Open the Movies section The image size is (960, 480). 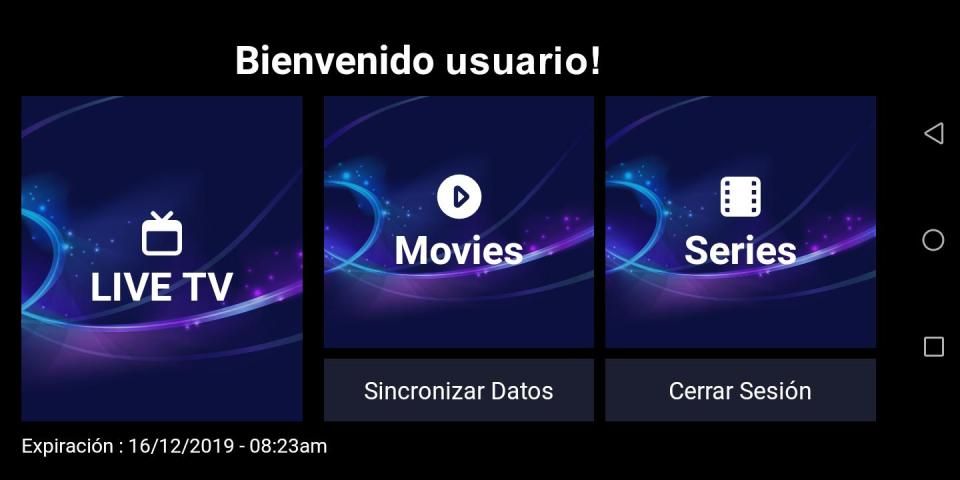458,222
